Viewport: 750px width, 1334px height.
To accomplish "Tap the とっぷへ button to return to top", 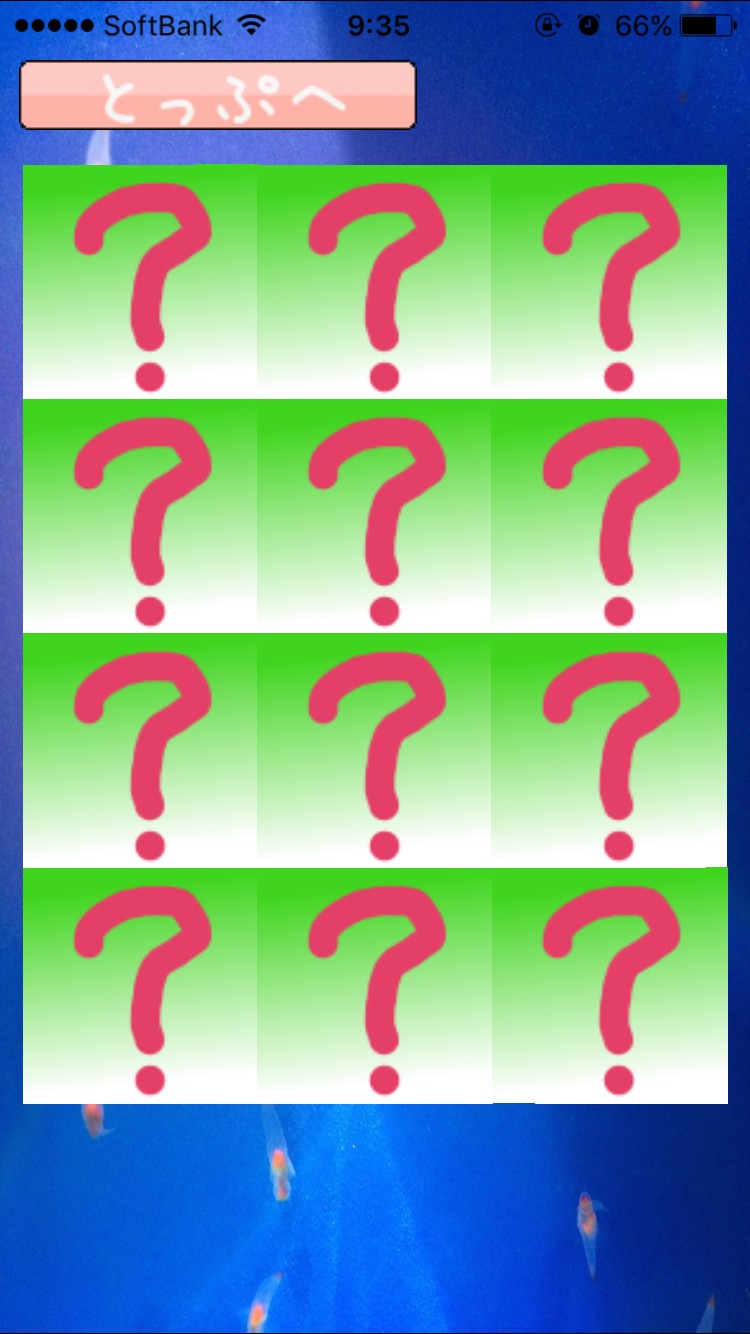I will 217,95.
